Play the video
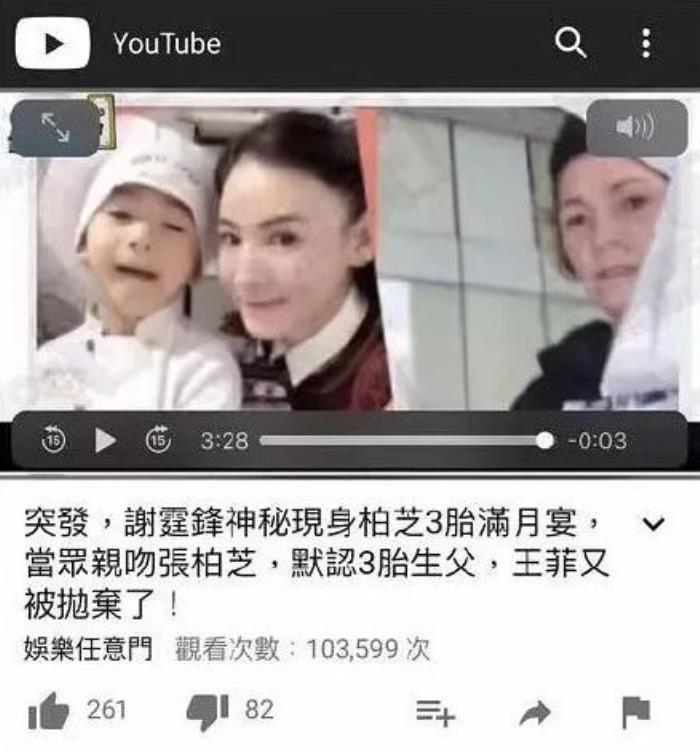Viewport: 700px width, 752px height. coord(105,440)
